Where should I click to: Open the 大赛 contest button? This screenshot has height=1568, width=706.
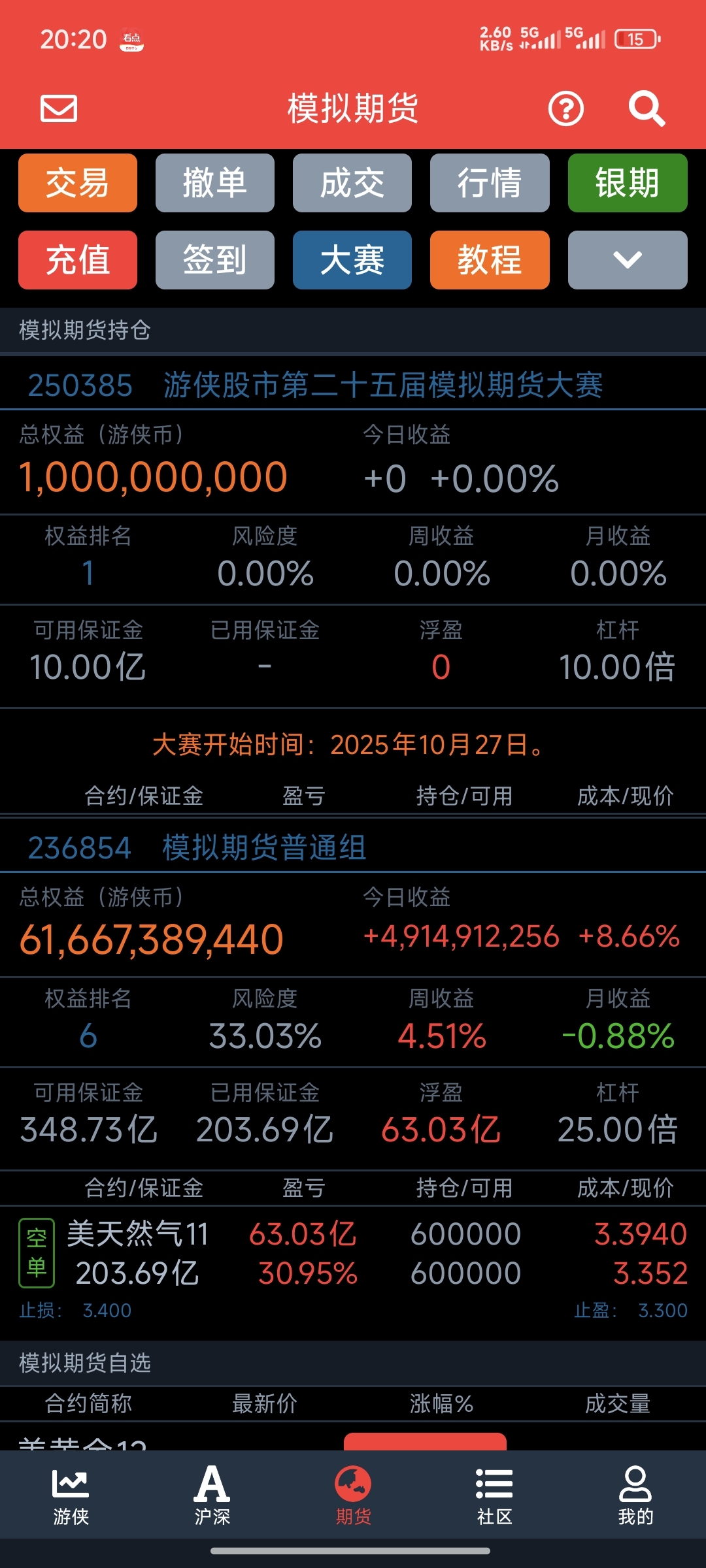352,260
